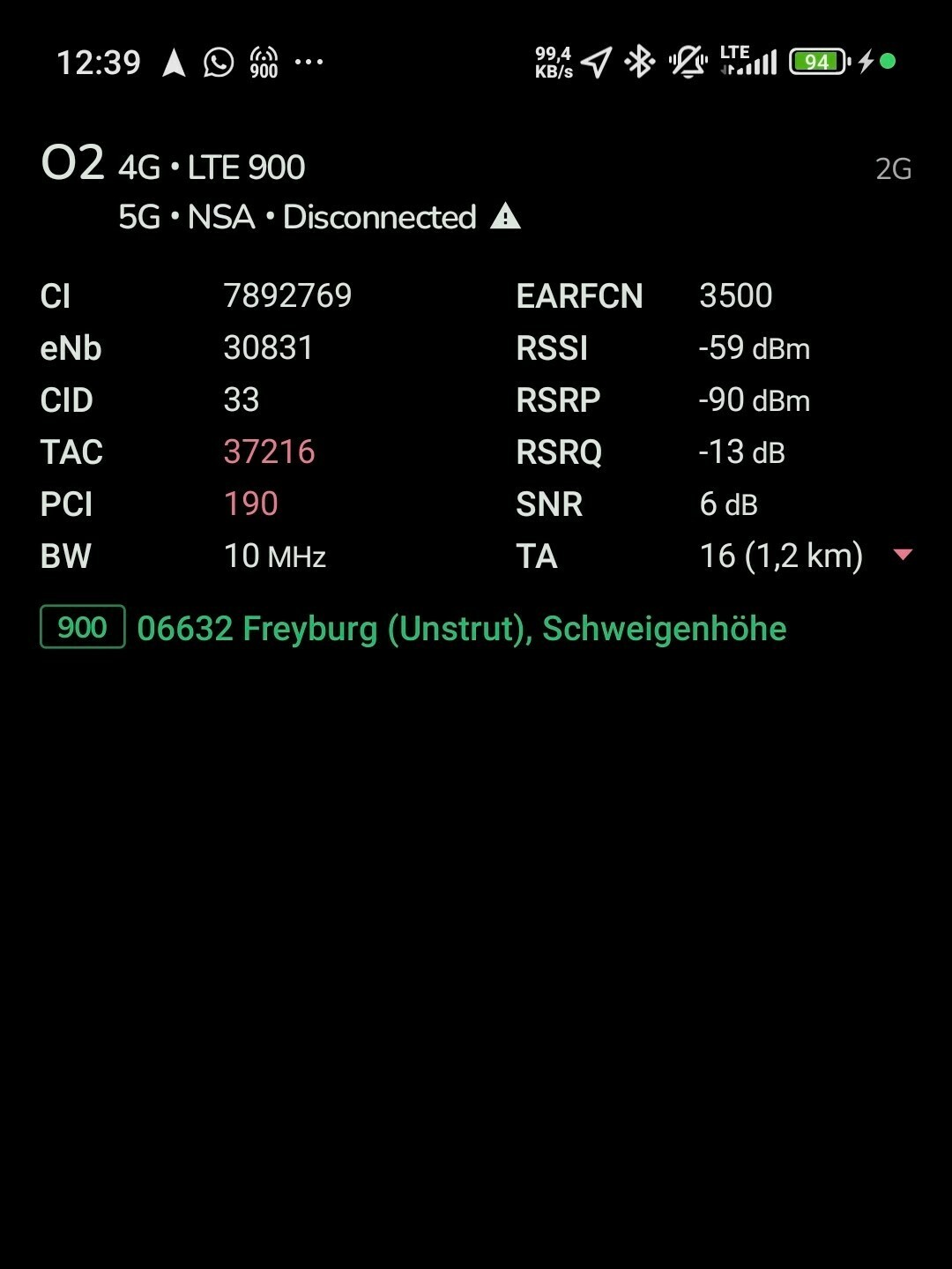The image size is (952, 1269).
Task: Open the Freyburg (Unstrut), Schweigenhöhe site location
Action: (461, 629)
